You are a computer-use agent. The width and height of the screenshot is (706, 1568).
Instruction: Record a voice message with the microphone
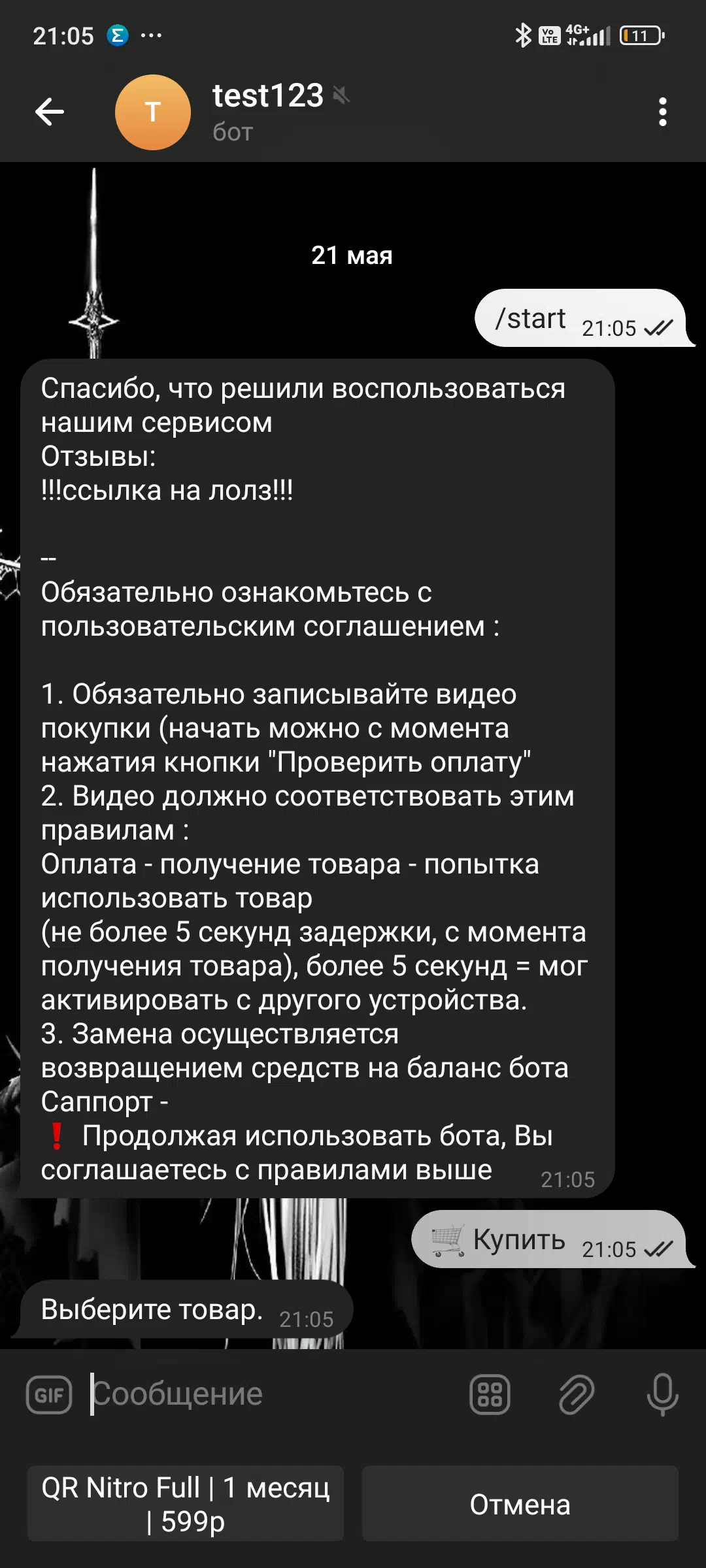coord(662,1395)
